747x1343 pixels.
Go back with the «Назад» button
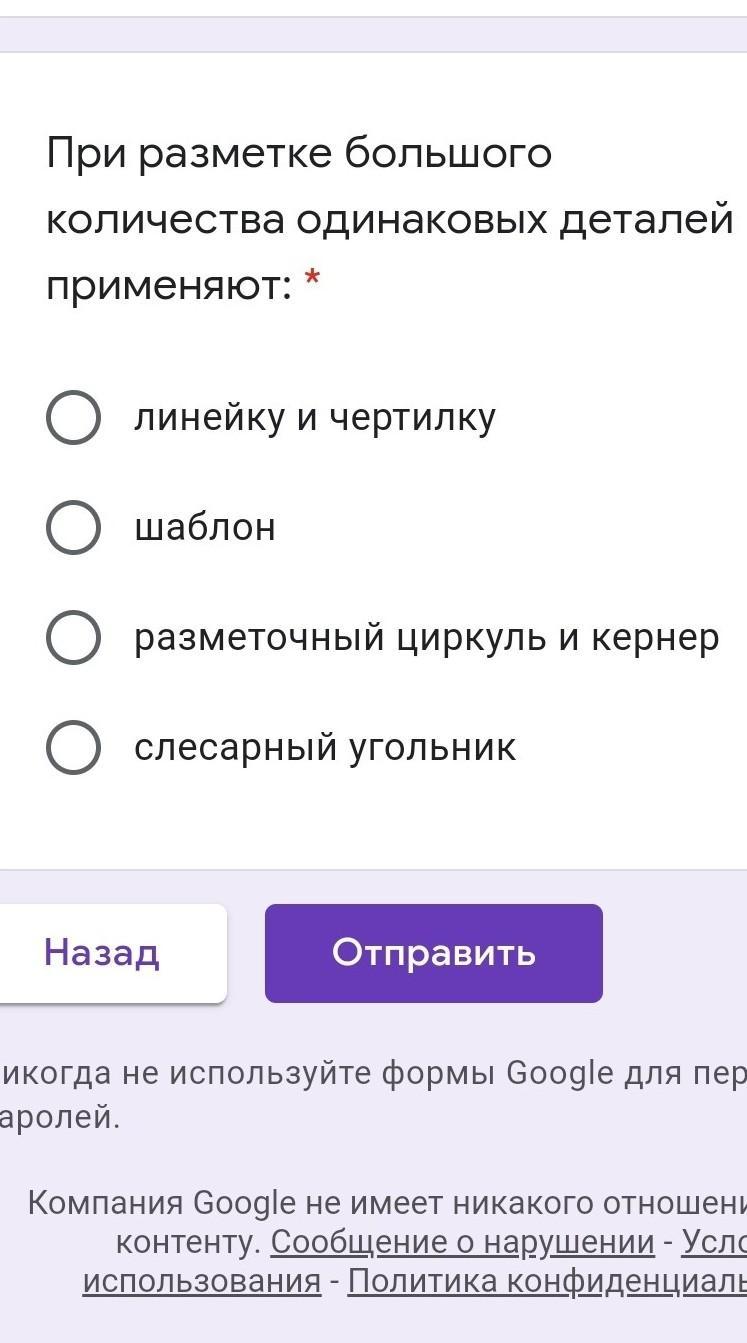[102, 953]
